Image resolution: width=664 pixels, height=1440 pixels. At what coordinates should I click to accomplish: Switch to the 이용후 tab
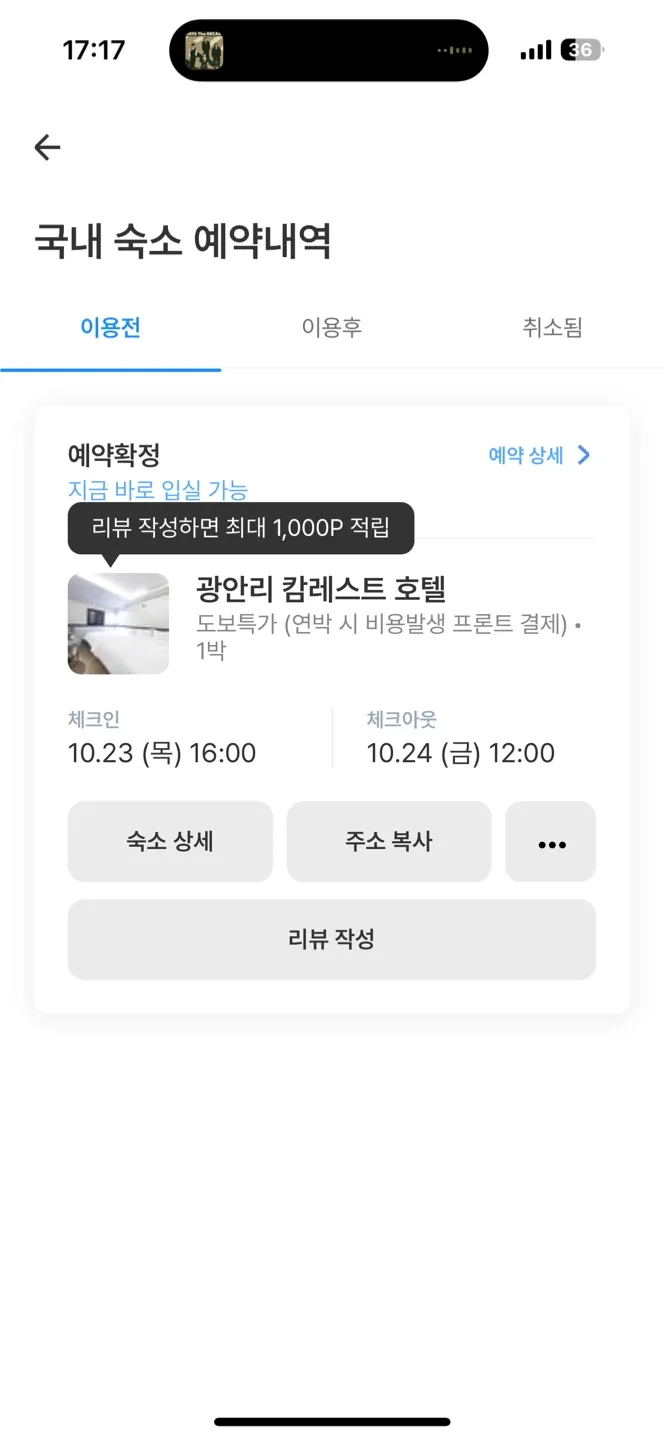pyautogui.click(x=331, y=327)
